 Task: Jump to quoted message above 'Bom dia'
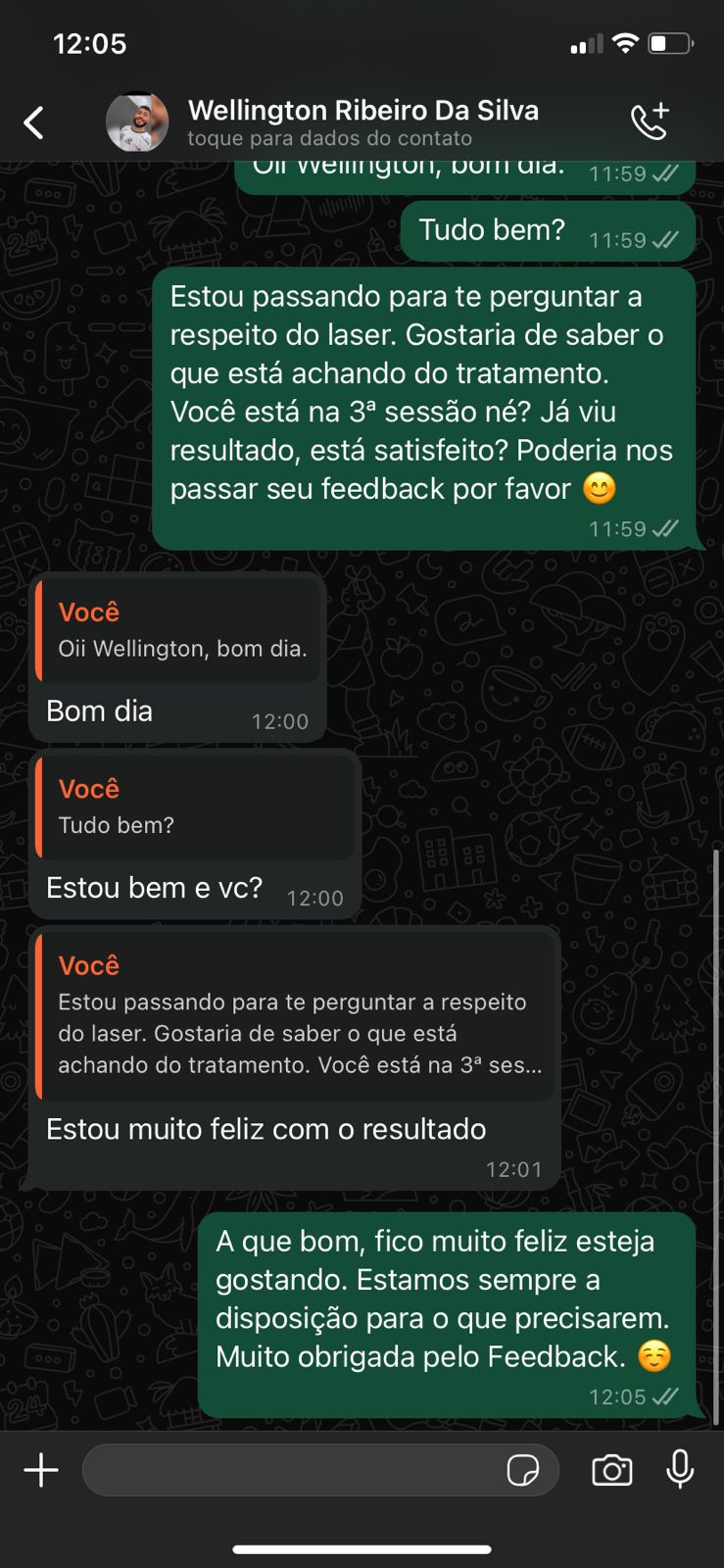pyautogui.click(x=179, y=630)
